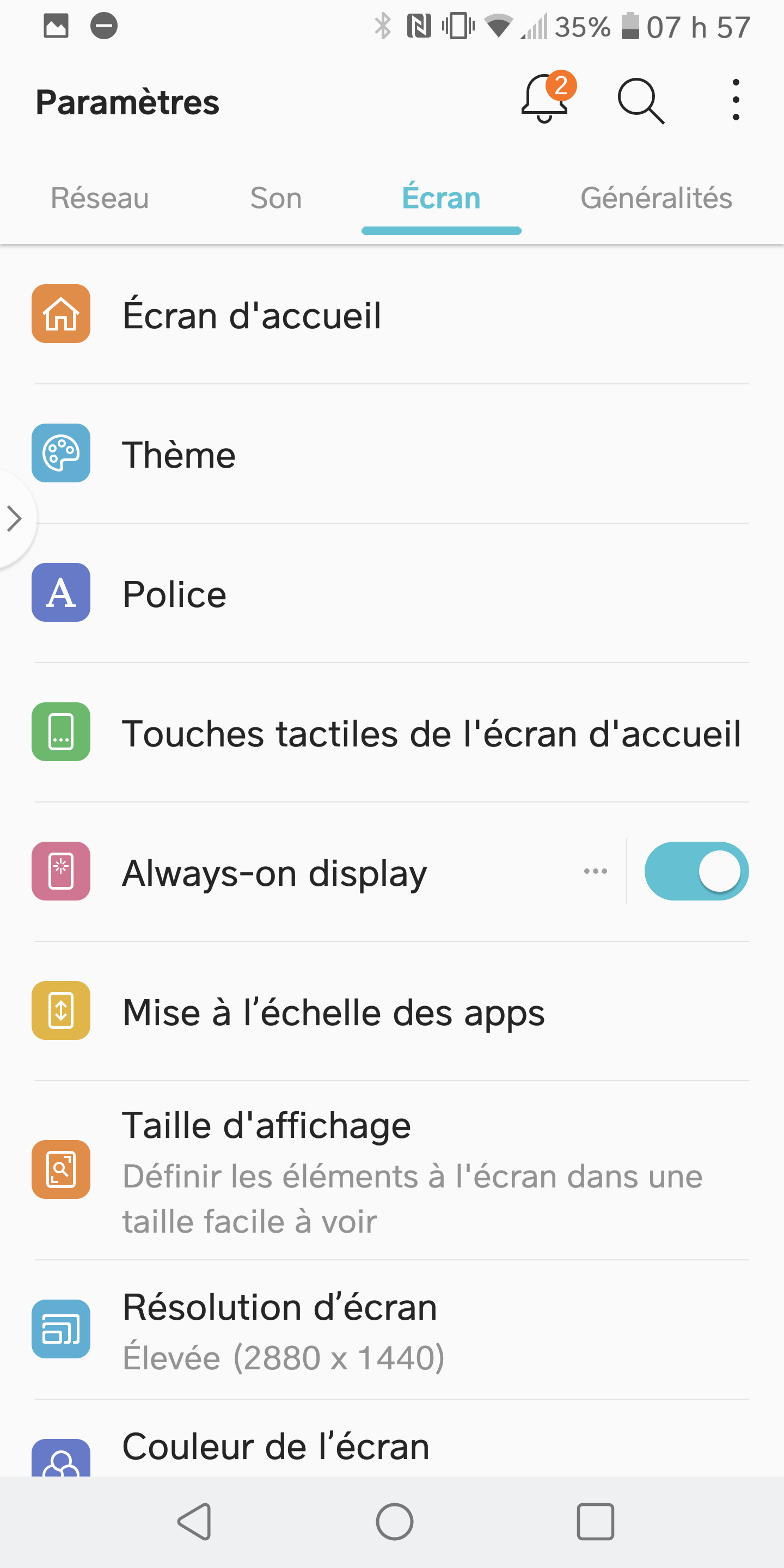The width and height of the screenshot is (784, 1568).
Task: Select the Généralités tab
Action: 656,198
